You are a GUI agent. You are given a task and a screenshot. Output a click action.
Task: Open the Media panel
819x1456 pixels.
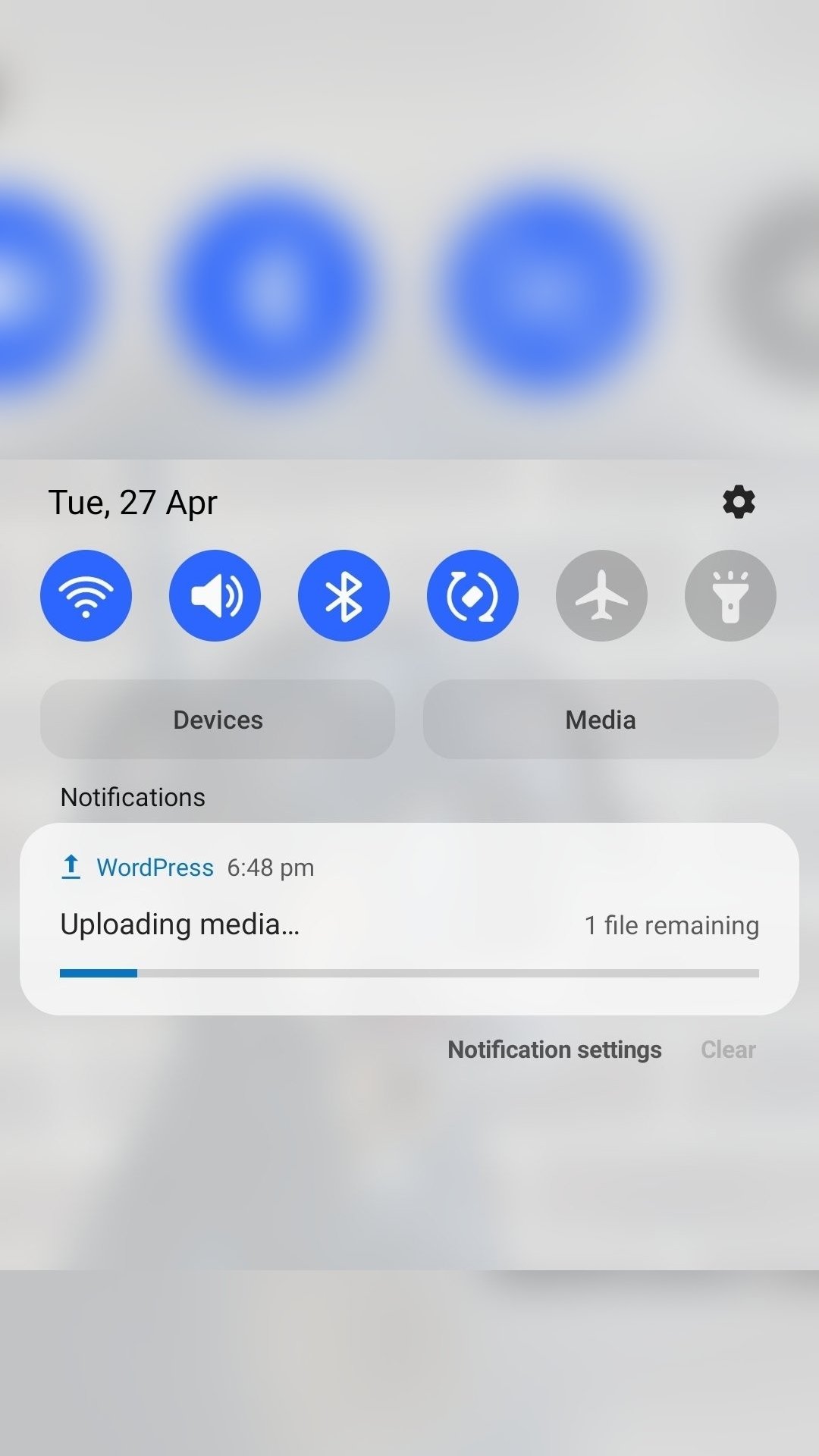click(x=601, y=719)
